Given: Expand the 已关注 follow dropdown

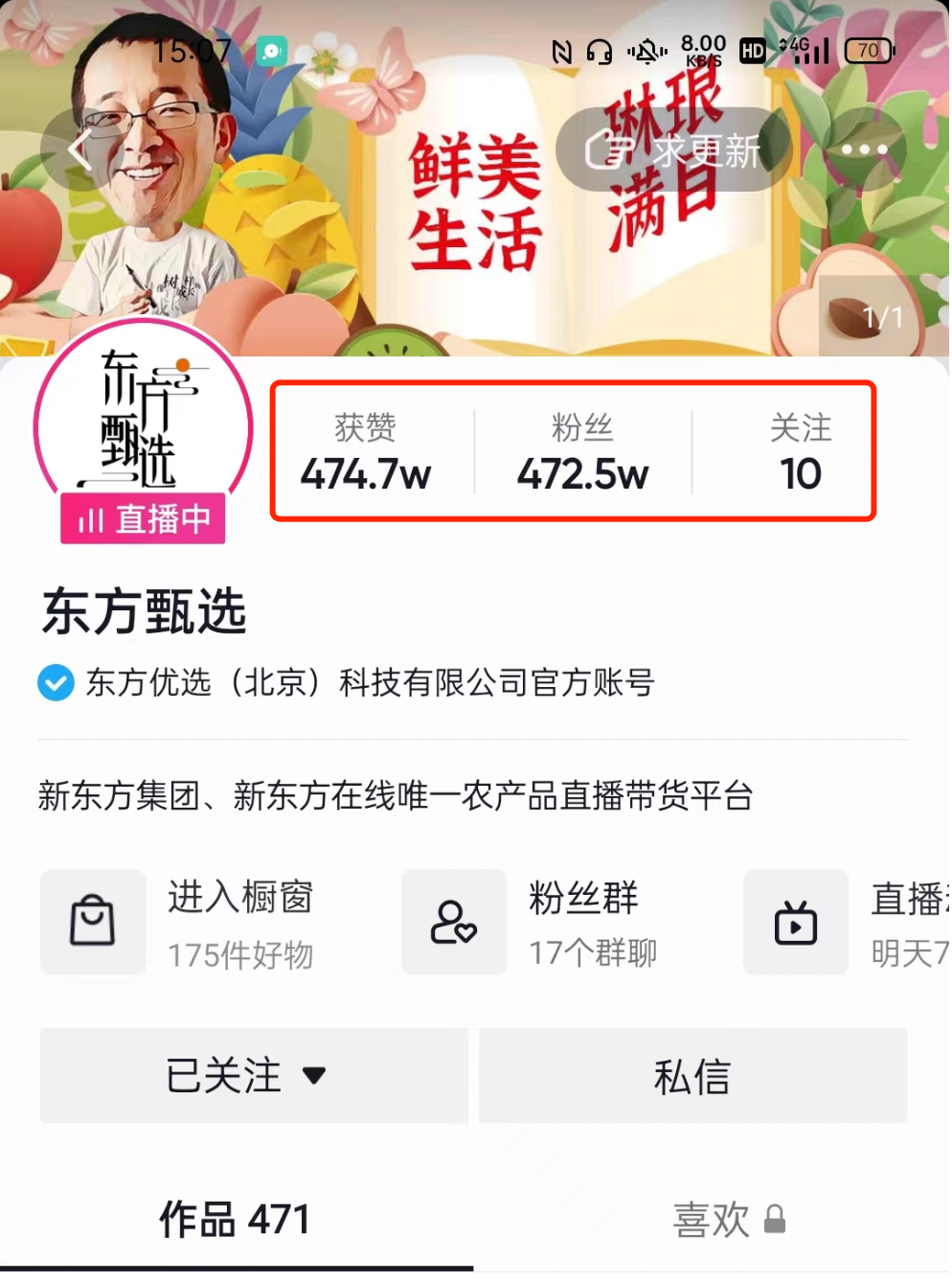Looking at the screenshot, I should coord(253,1075).
